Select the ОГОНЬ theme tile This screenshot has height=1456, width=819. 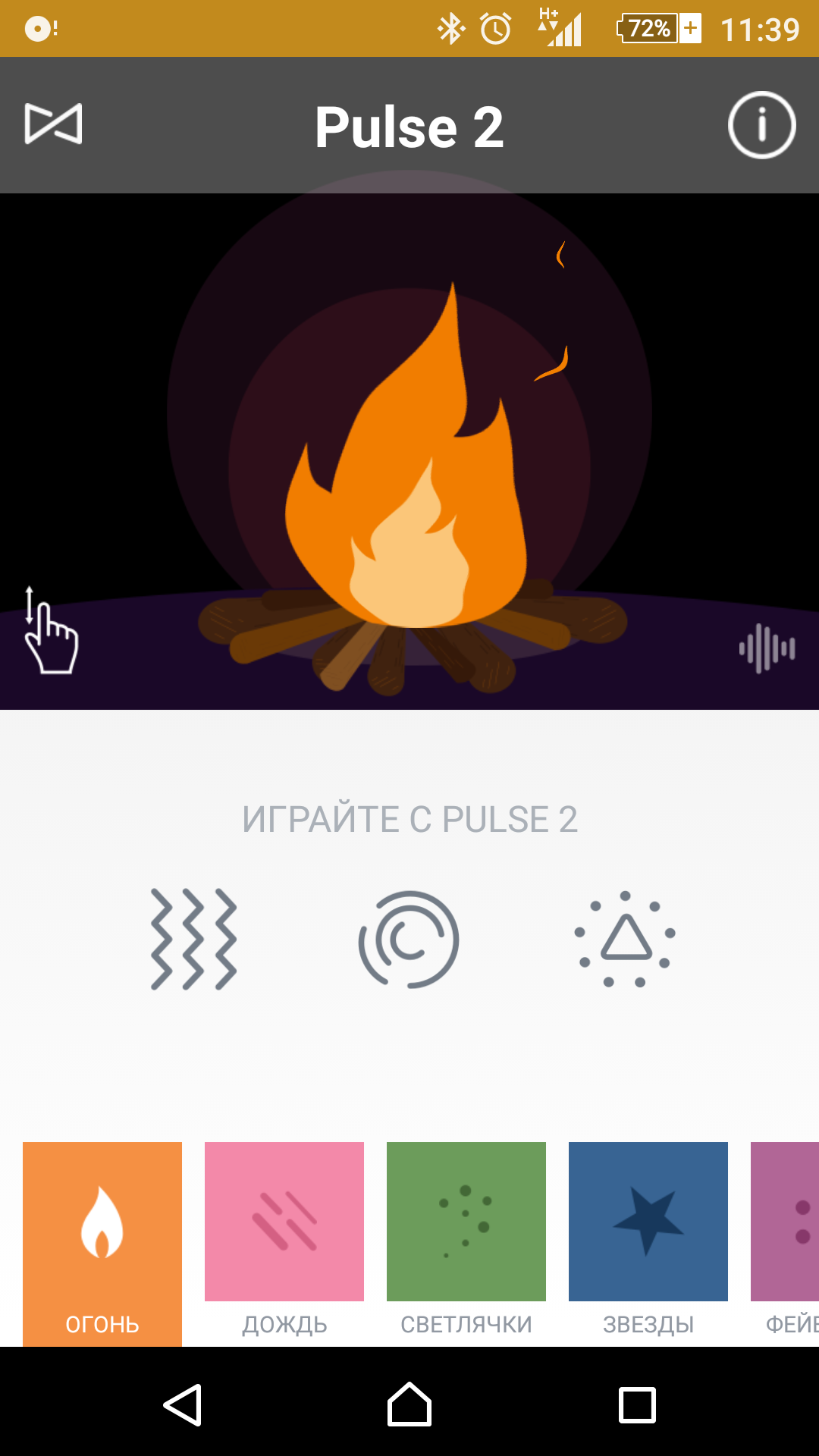(x=102, y=1242)
